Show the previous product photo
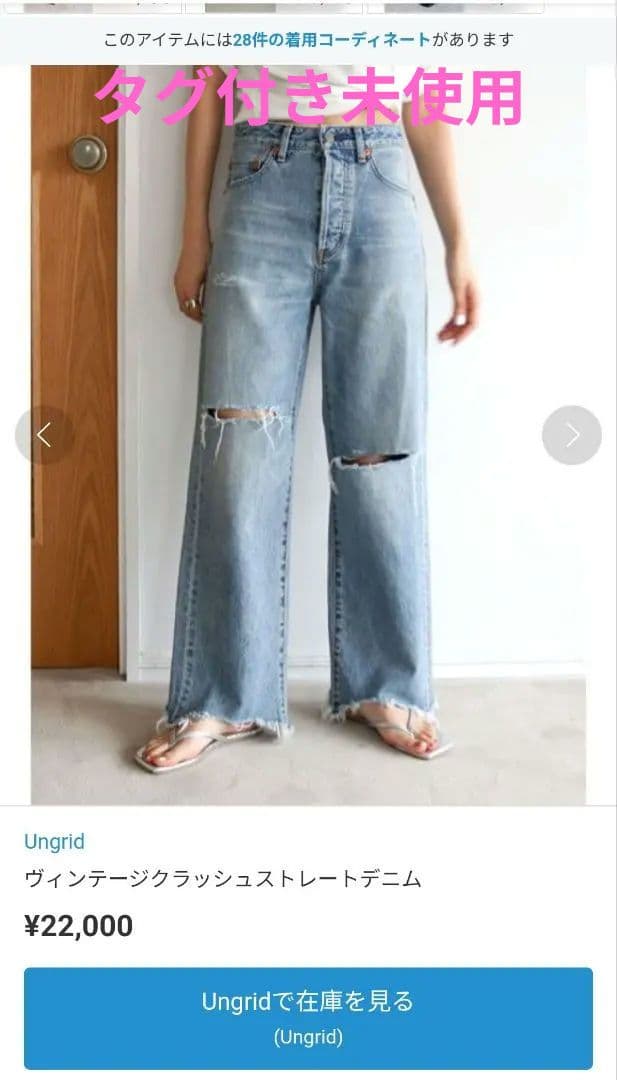 tap(44, 435)
